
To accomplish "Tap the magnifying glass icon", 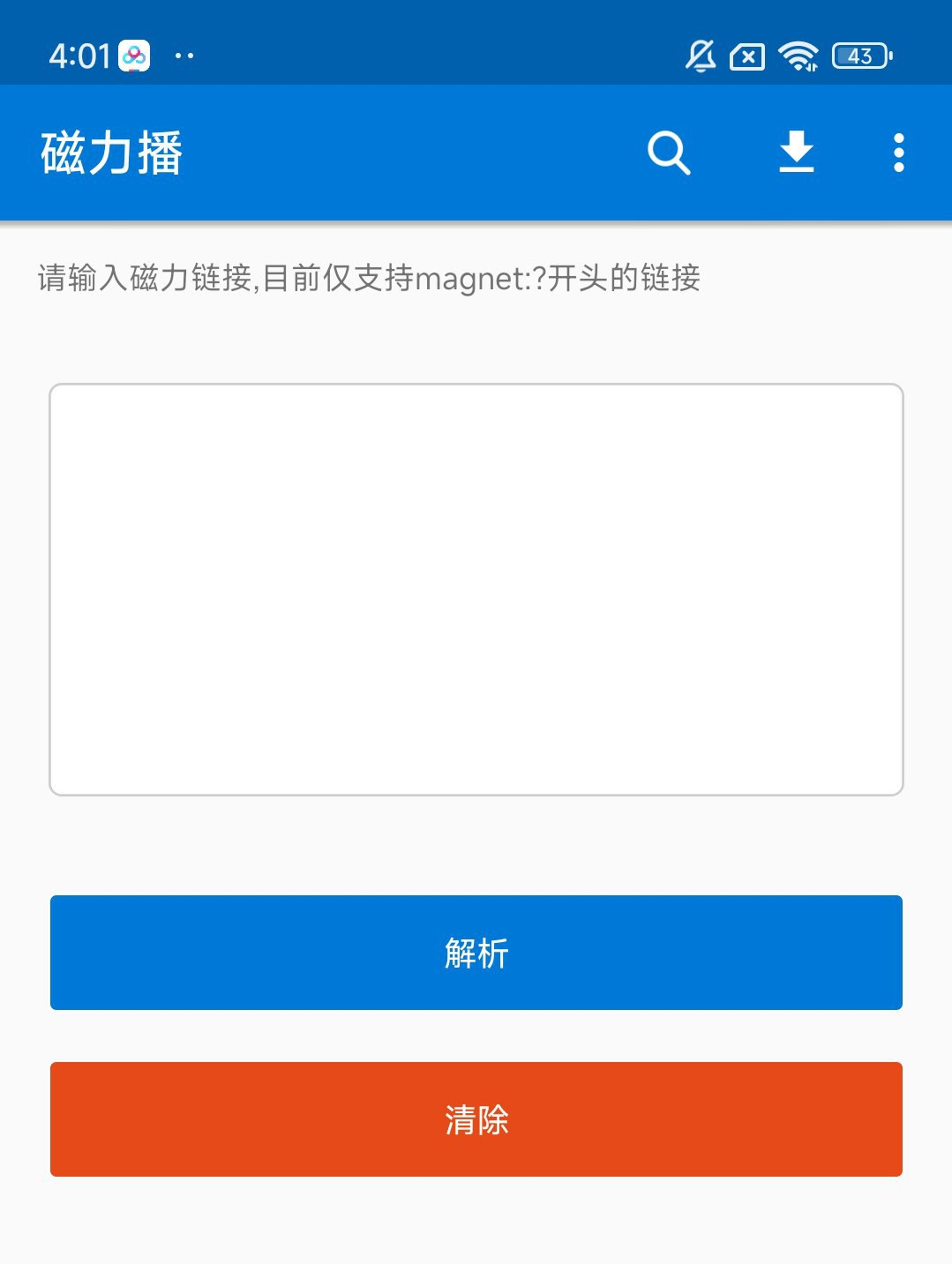I will 669,153.
